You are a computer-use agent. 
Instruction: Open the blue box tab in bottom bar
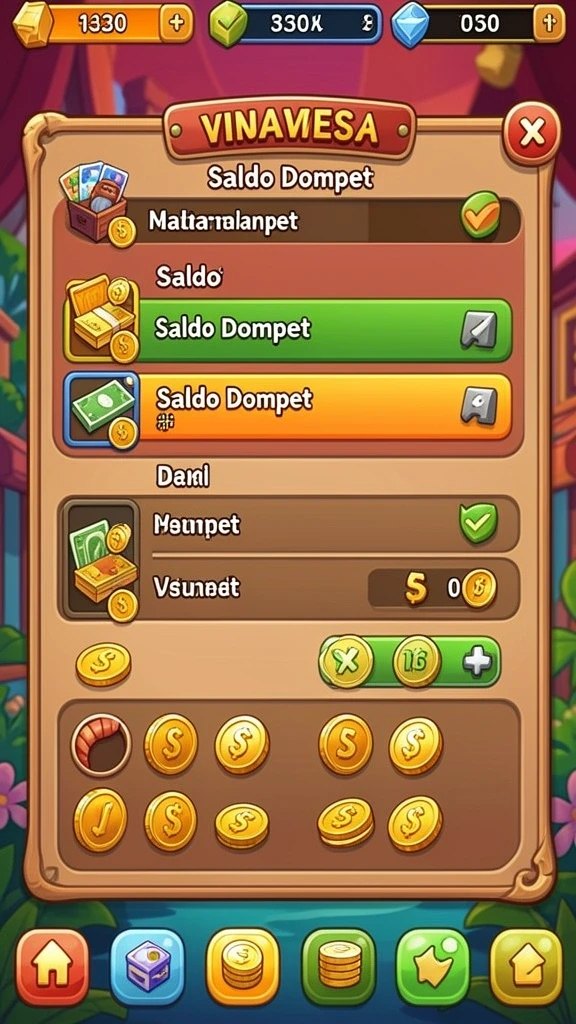[x=148, y=967]
